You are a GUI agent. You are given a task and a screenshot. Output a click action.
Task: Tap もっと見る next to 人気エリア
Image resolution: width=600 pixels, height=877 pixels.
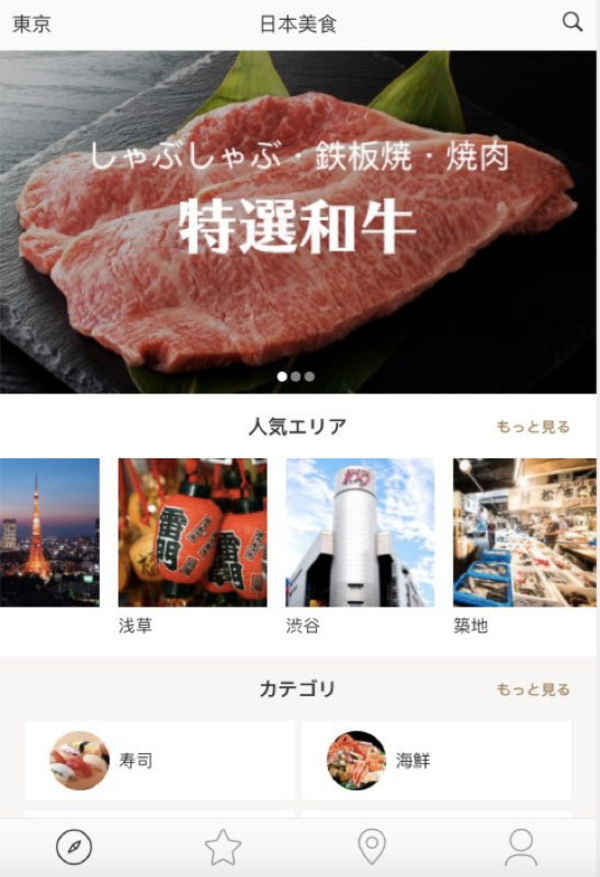click(x=533, y=427)
